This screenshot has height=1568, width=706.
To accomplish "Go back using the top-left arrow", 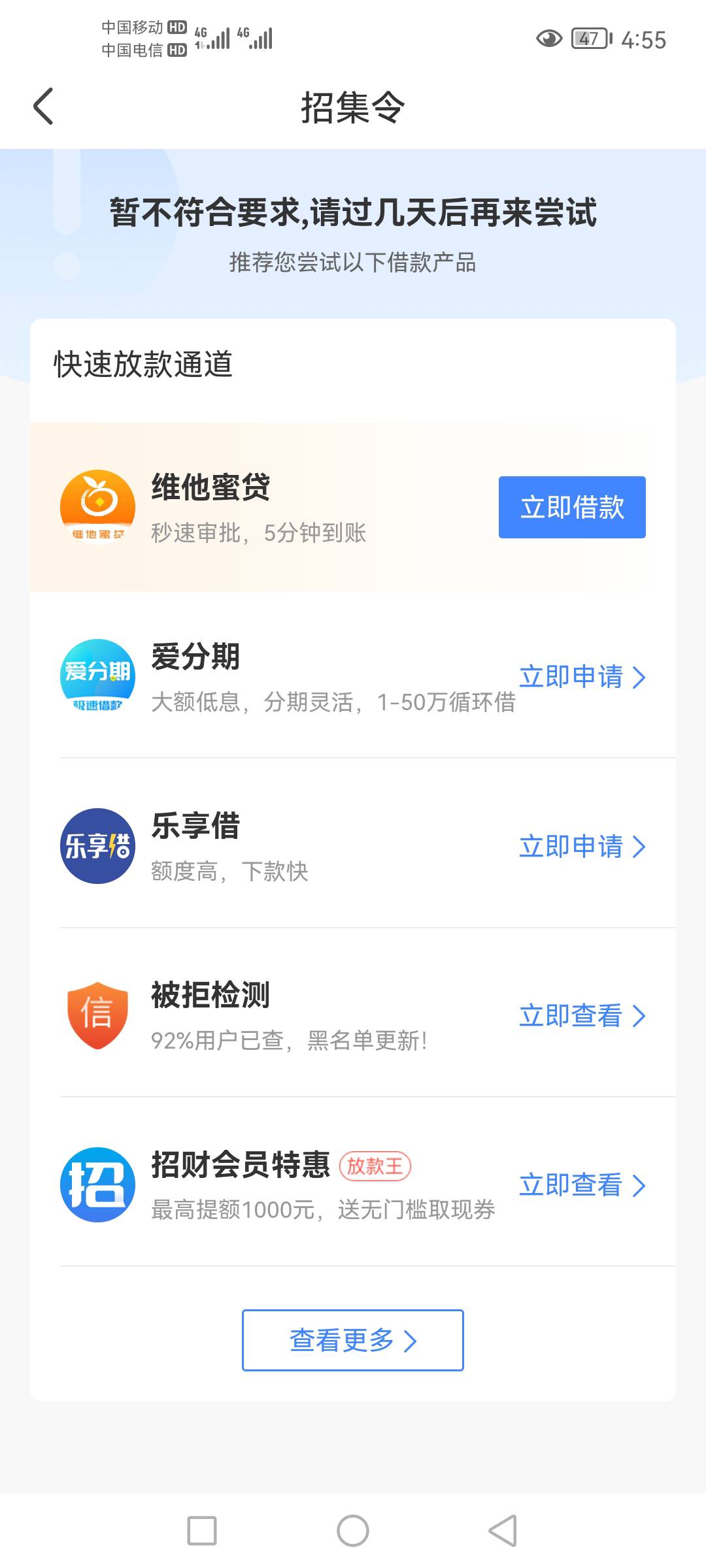I will [43, 106].
